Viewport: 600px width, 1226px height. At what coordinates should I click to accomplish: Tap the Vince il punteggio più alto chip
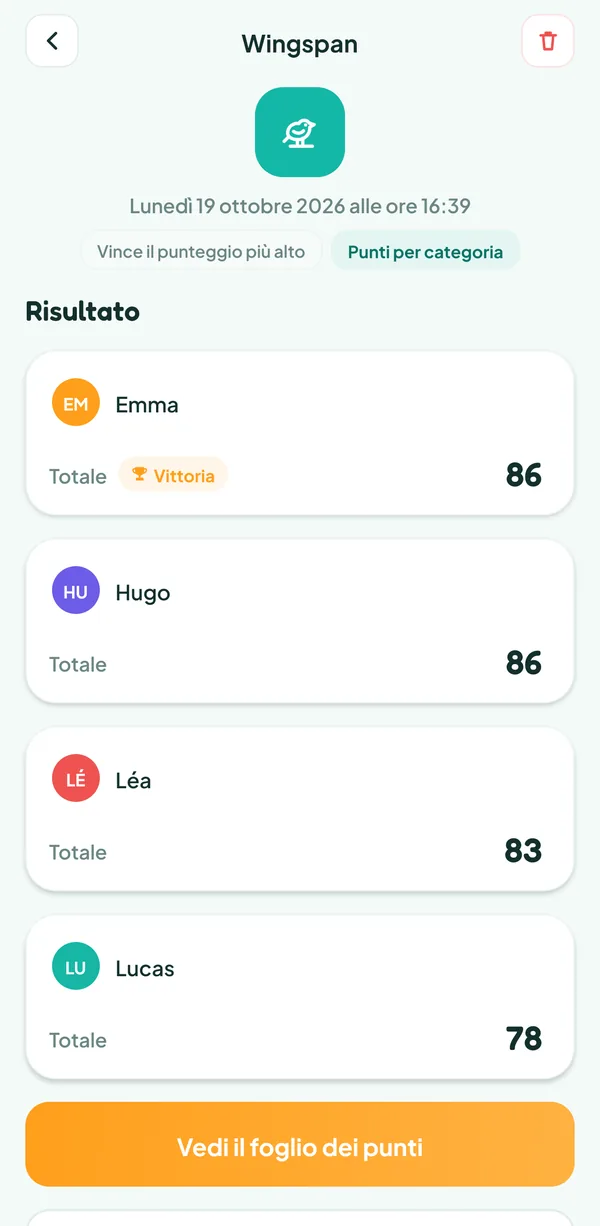(x=201, y=251)
